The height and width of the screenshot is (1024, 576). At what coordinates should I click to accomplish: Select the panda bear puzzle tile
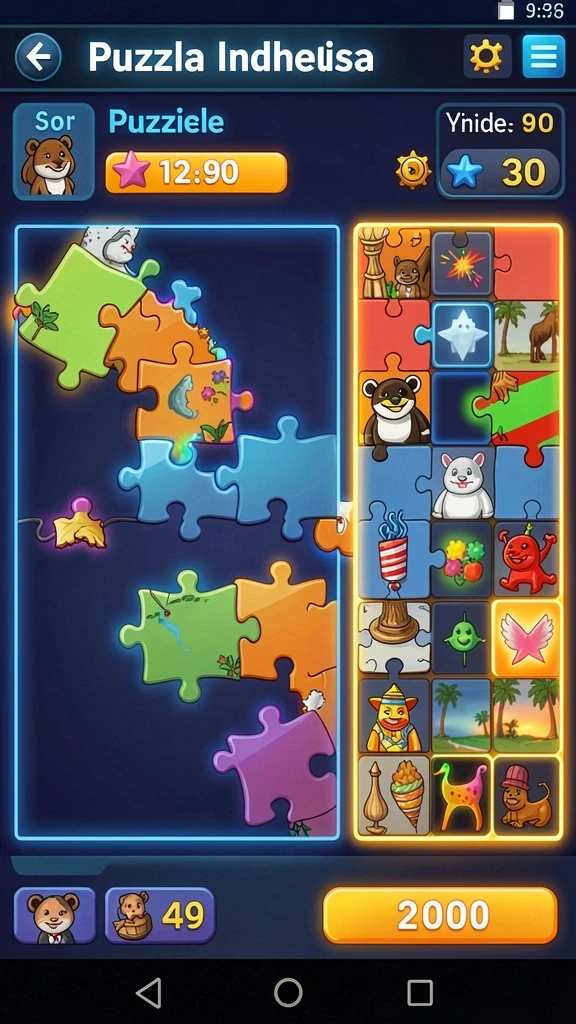[394, 410]
